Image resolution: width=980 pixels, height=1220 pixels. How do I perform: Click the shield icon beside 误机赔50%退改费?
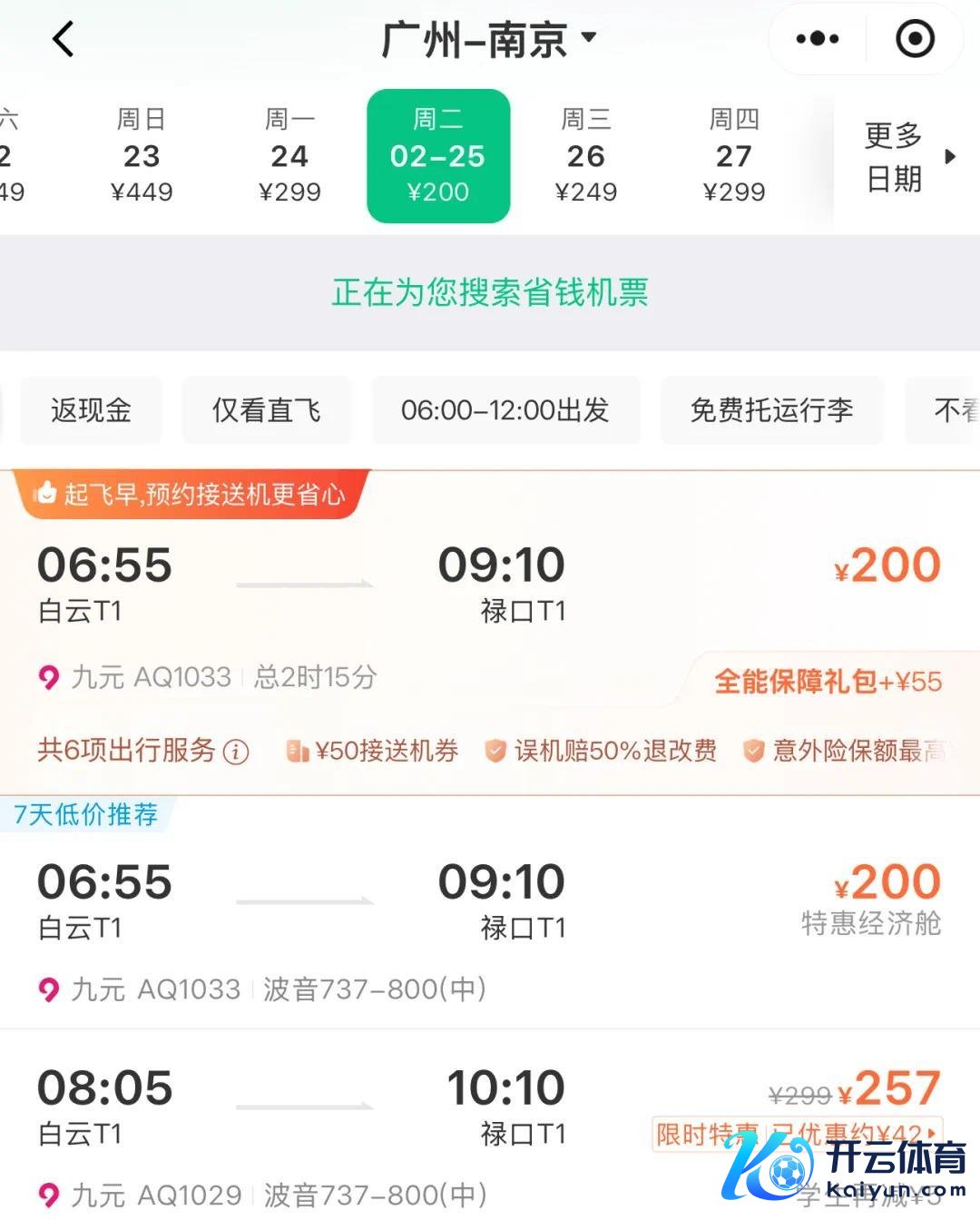(x=495, y=751)
